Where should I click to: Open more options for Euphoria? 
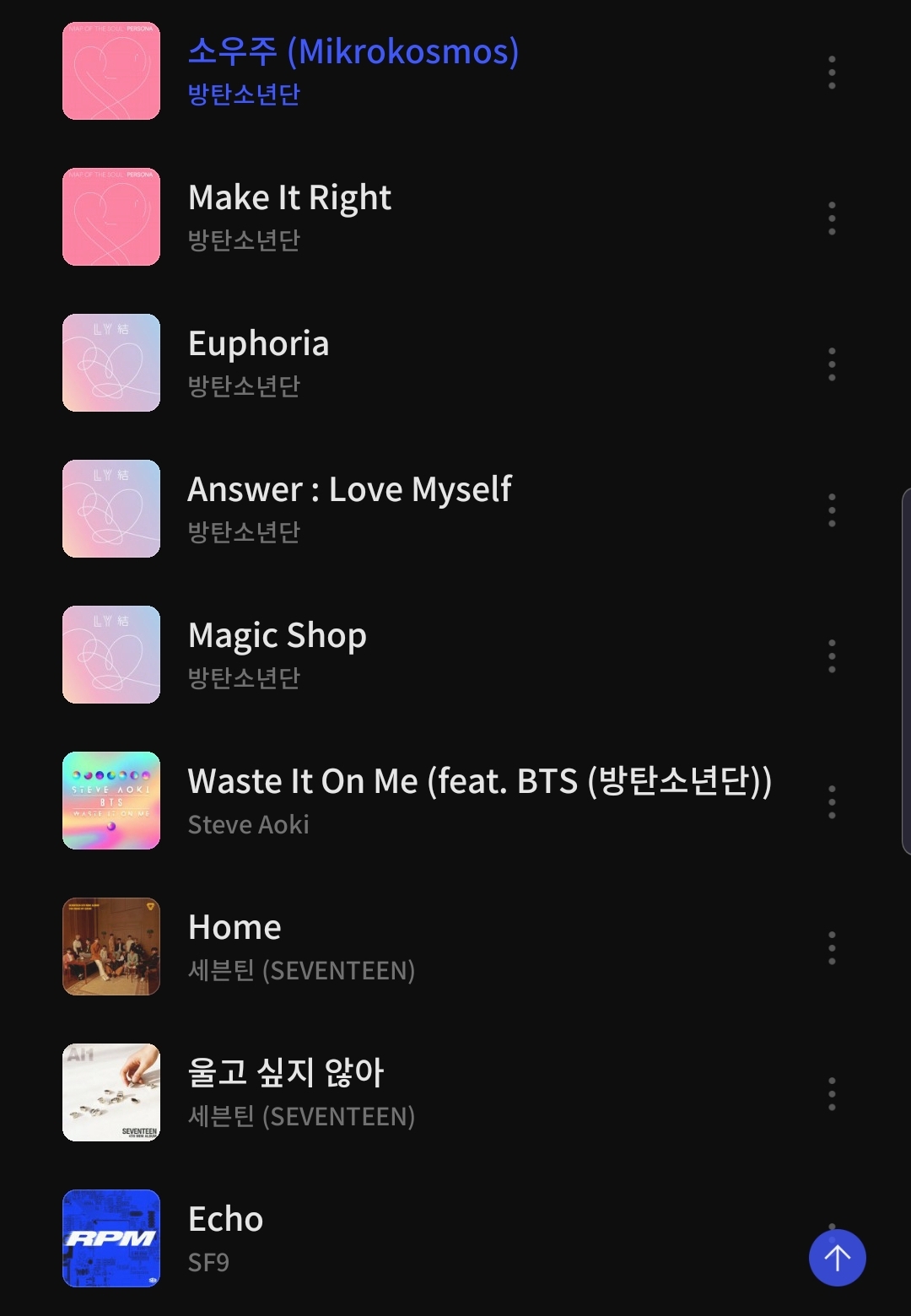pyautogui.click(x=832, y=364)
